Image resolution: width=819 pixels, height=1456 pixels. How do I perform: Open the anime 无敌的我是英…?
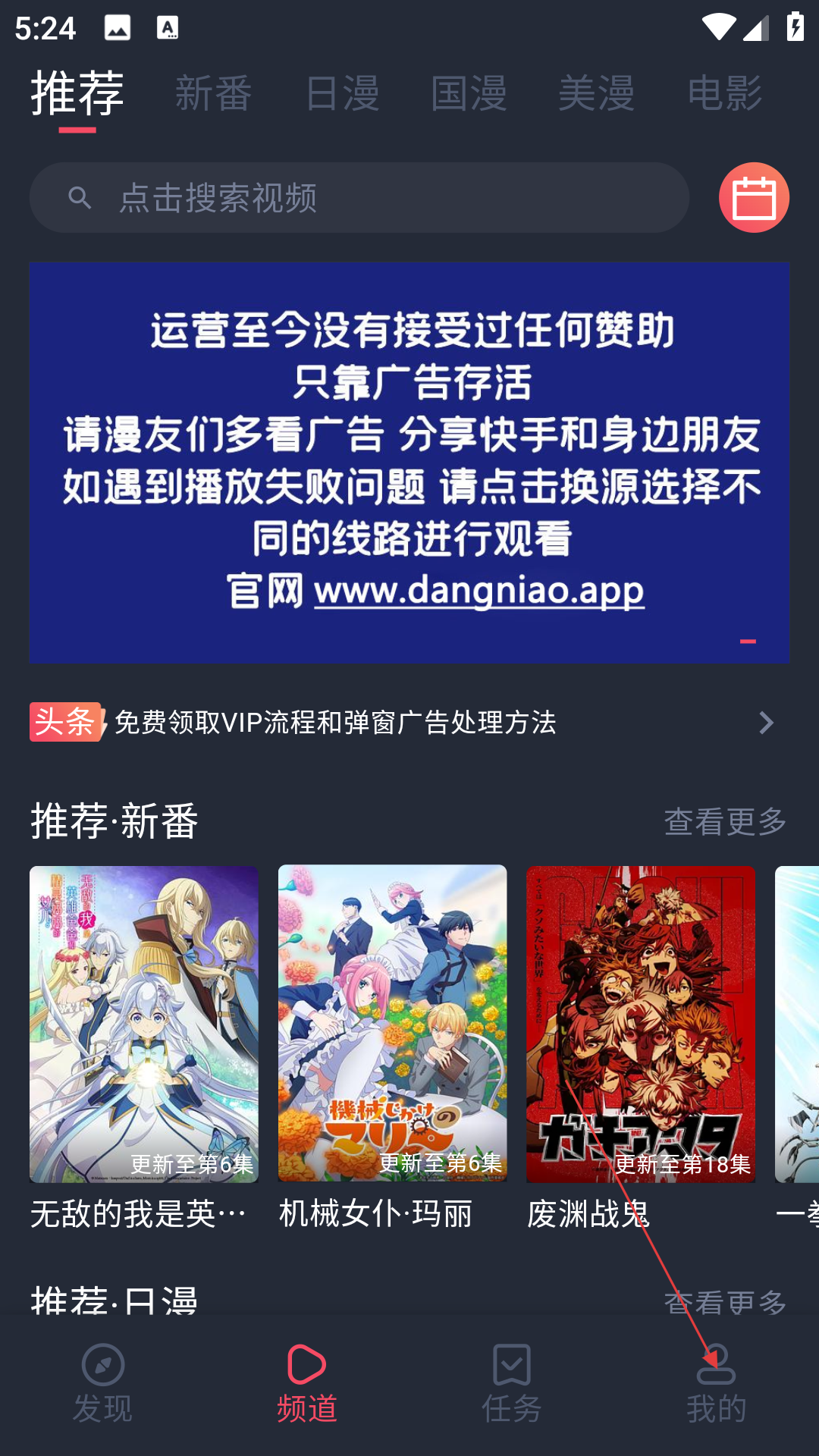coord(143,1046)
